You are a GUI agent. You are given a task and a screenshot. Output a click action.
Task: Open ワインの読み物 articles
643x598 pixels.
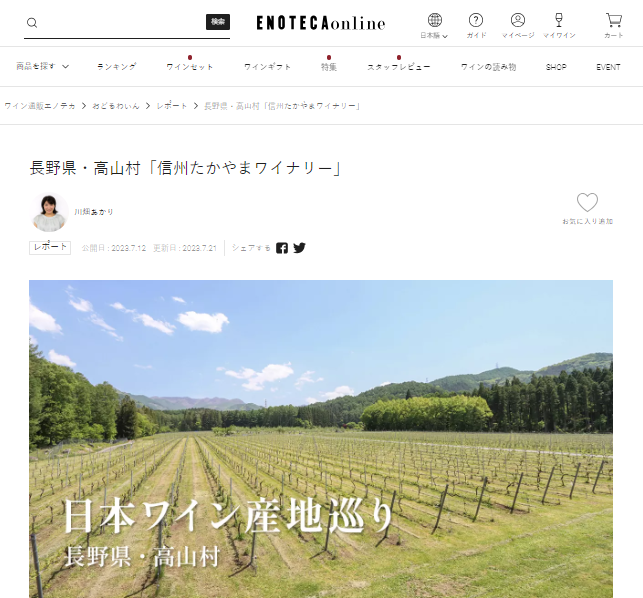pos(488,67)
